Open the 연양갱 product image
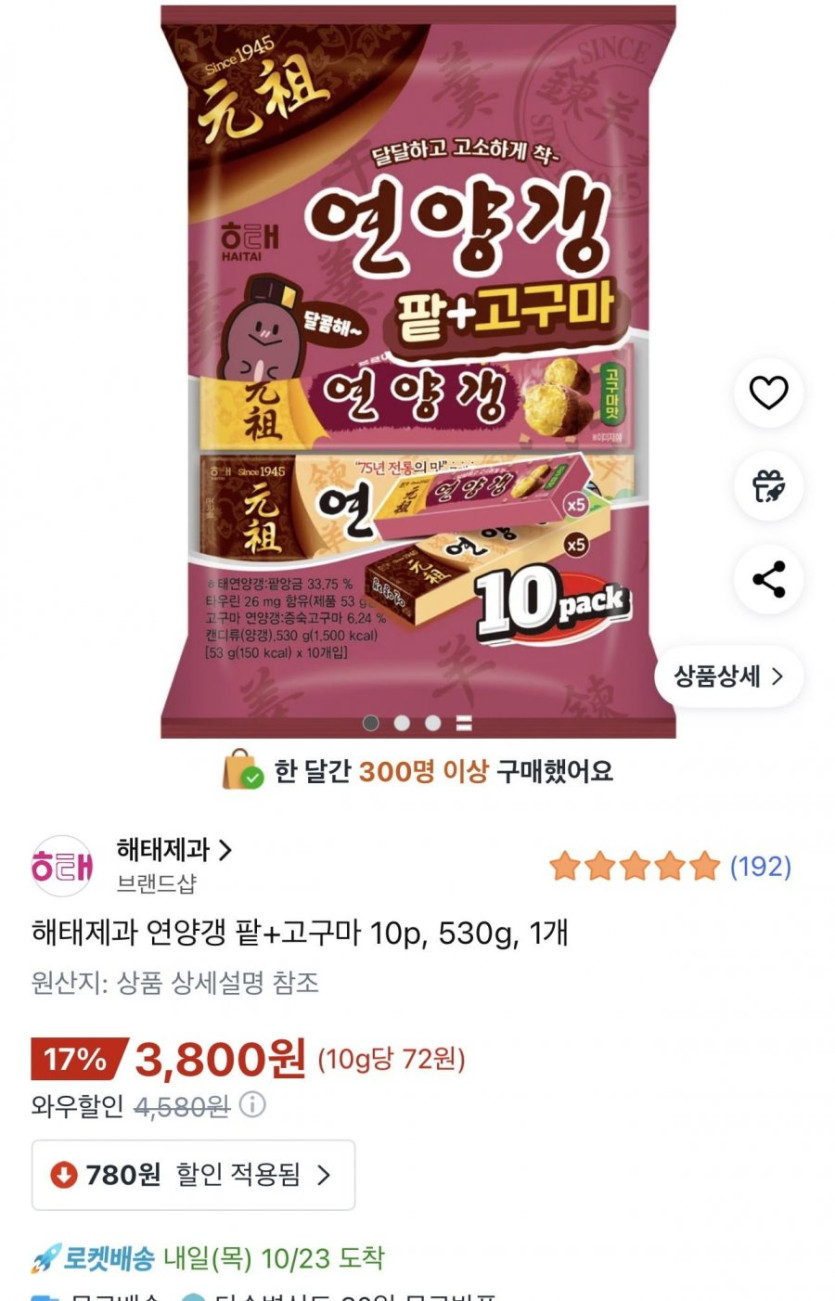The width and height of the screenshot is (835, 1301). 418,370
